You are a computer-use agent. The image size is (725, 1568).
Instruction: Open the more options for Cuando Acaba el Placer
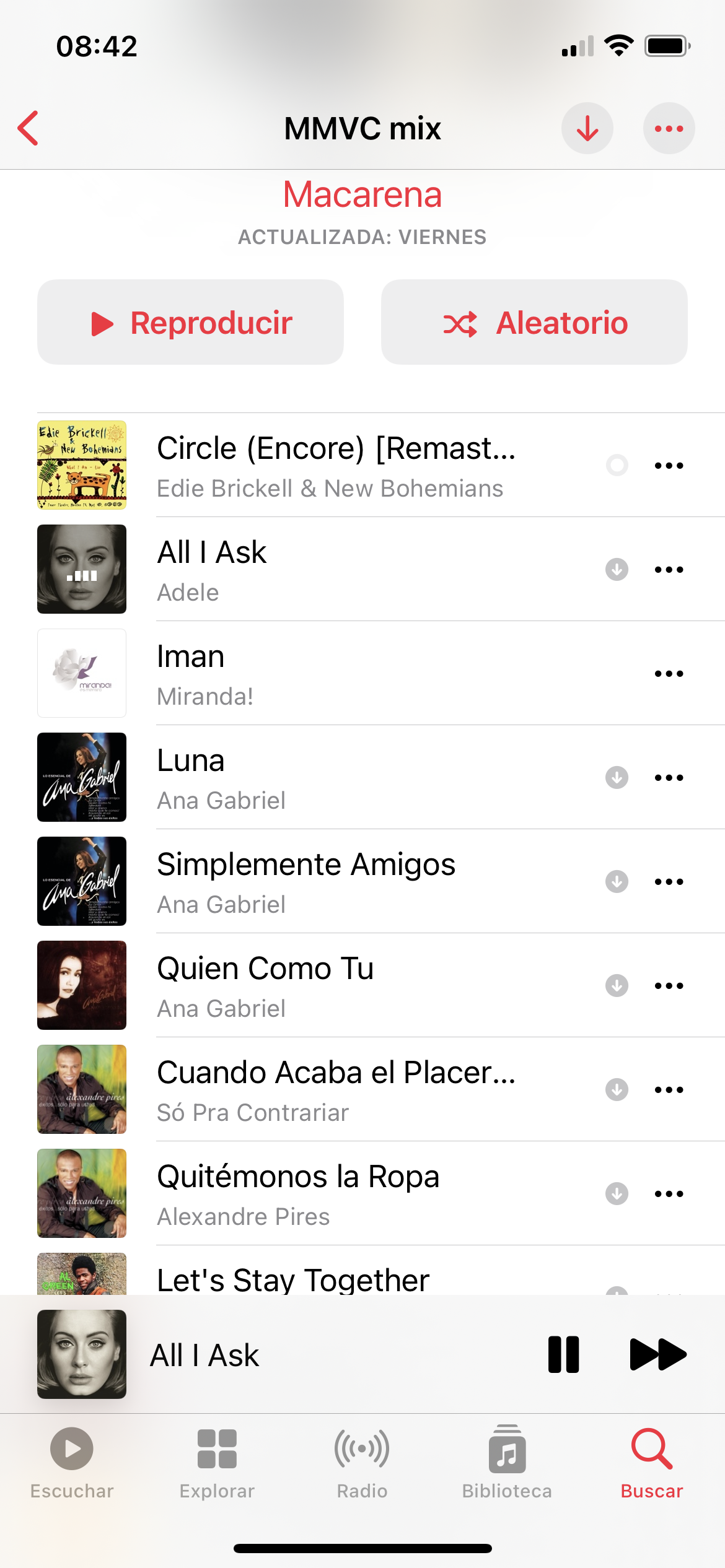point(669,1089)
